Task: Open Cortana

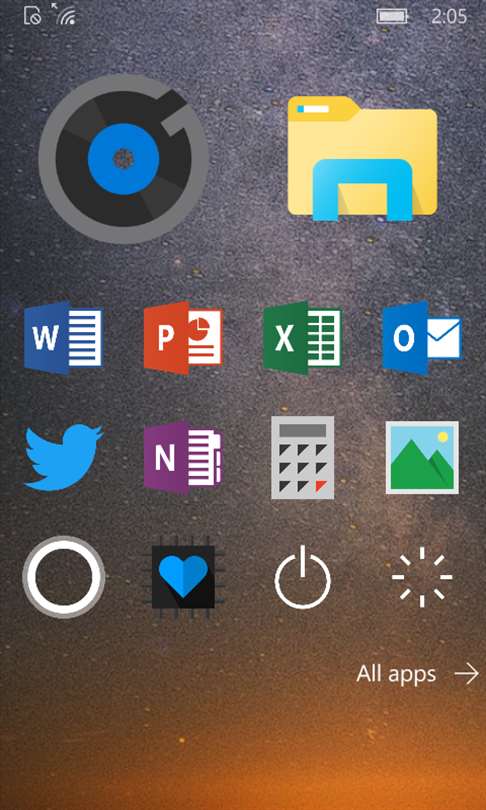Action: (64, 577)
